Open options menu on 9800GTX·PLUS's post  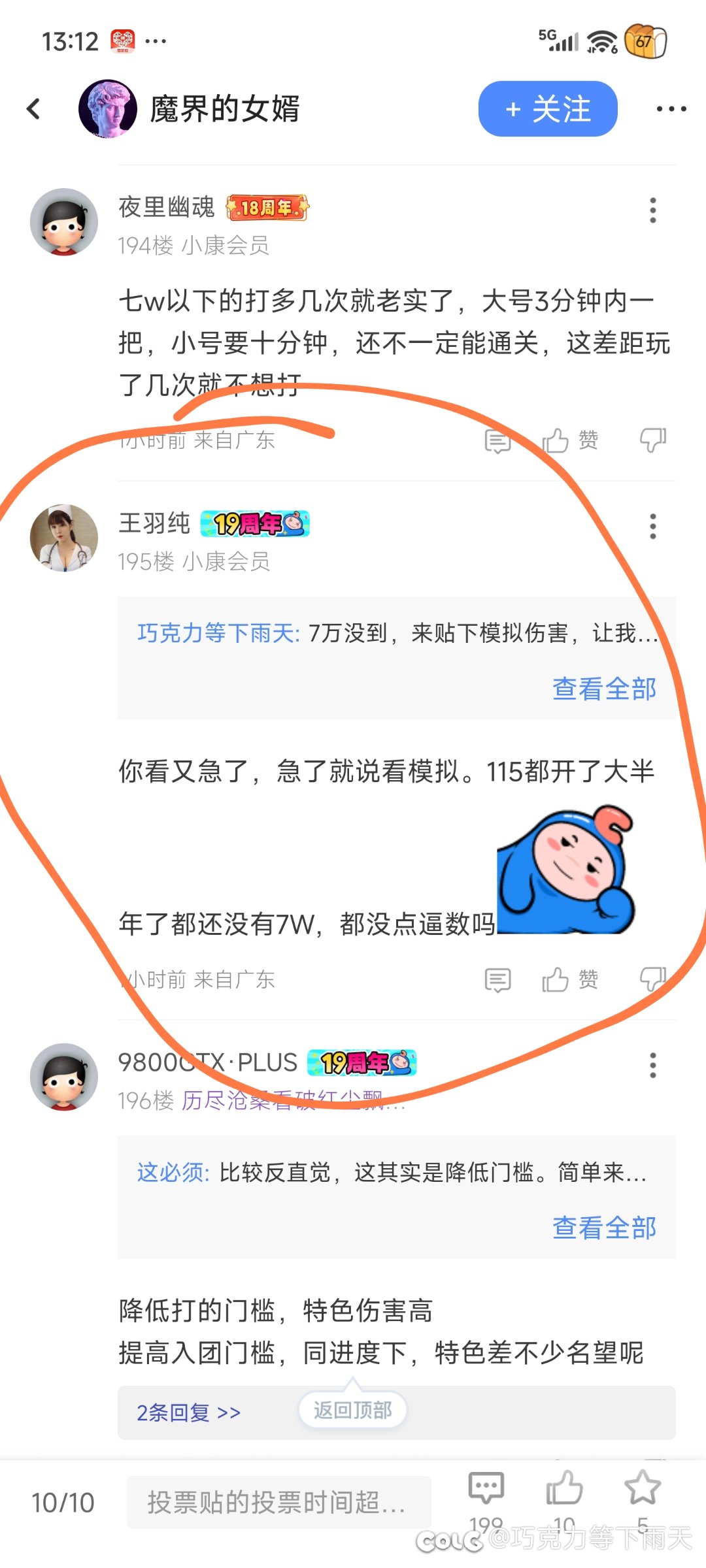click(x=652, y=1064)
